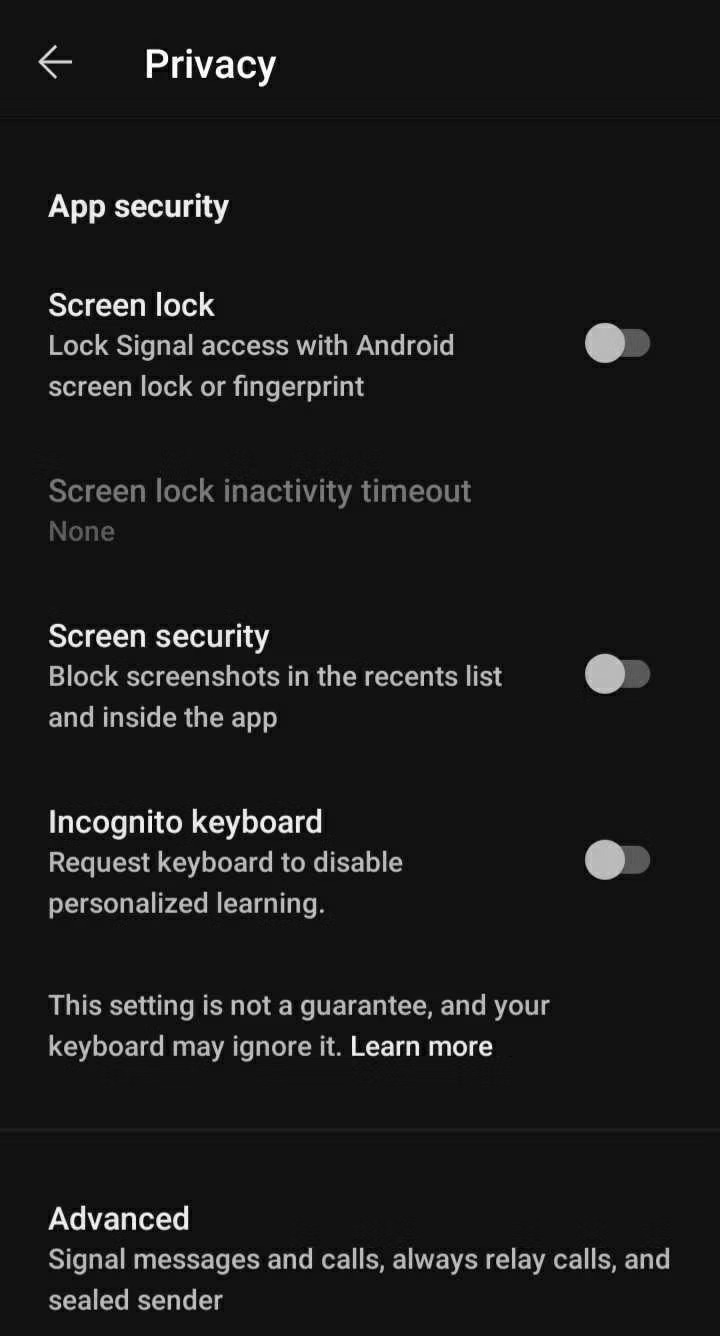
Task: Toggle Incognito keyboard on
Action: 617,860
